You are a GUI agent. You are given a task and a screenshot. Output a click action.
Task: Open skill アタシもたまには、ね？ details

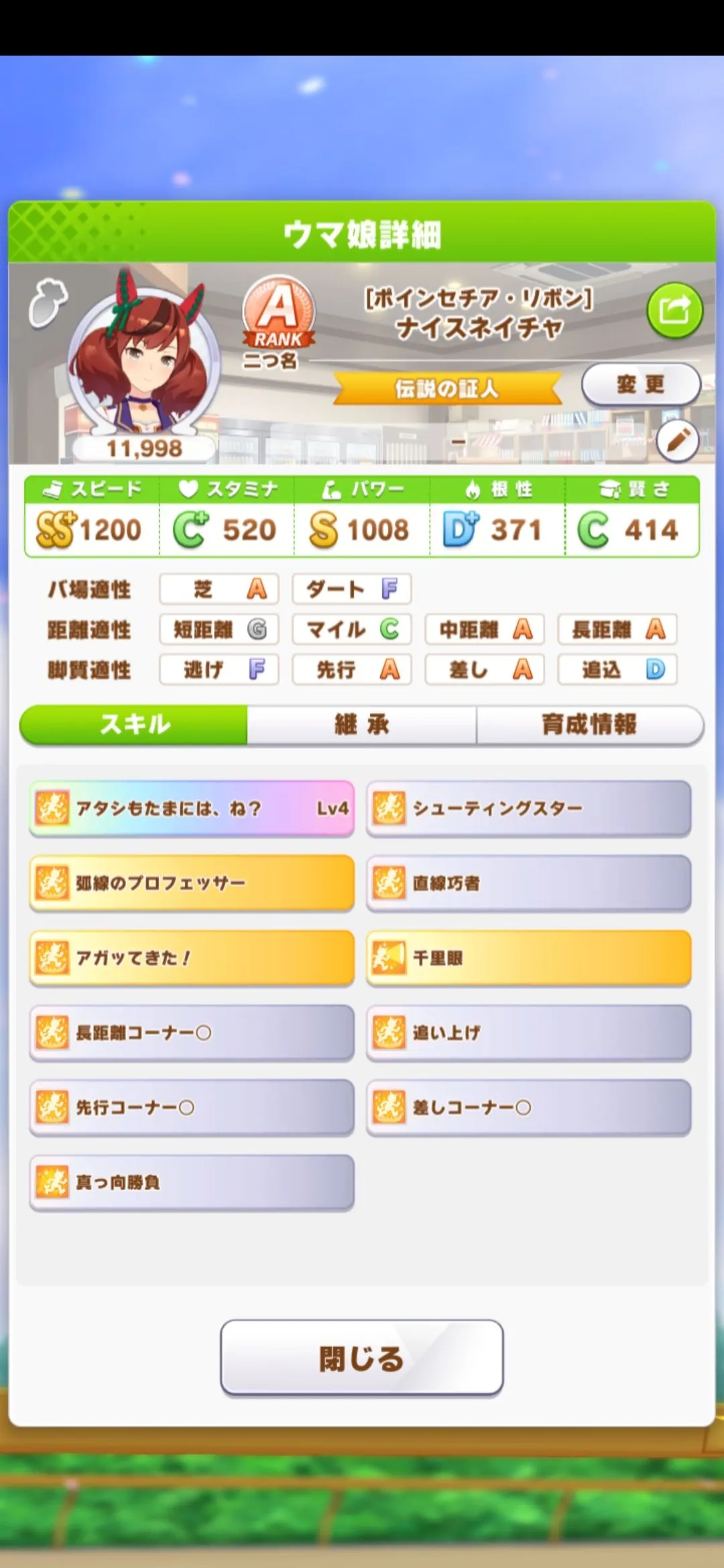(192, 809)
